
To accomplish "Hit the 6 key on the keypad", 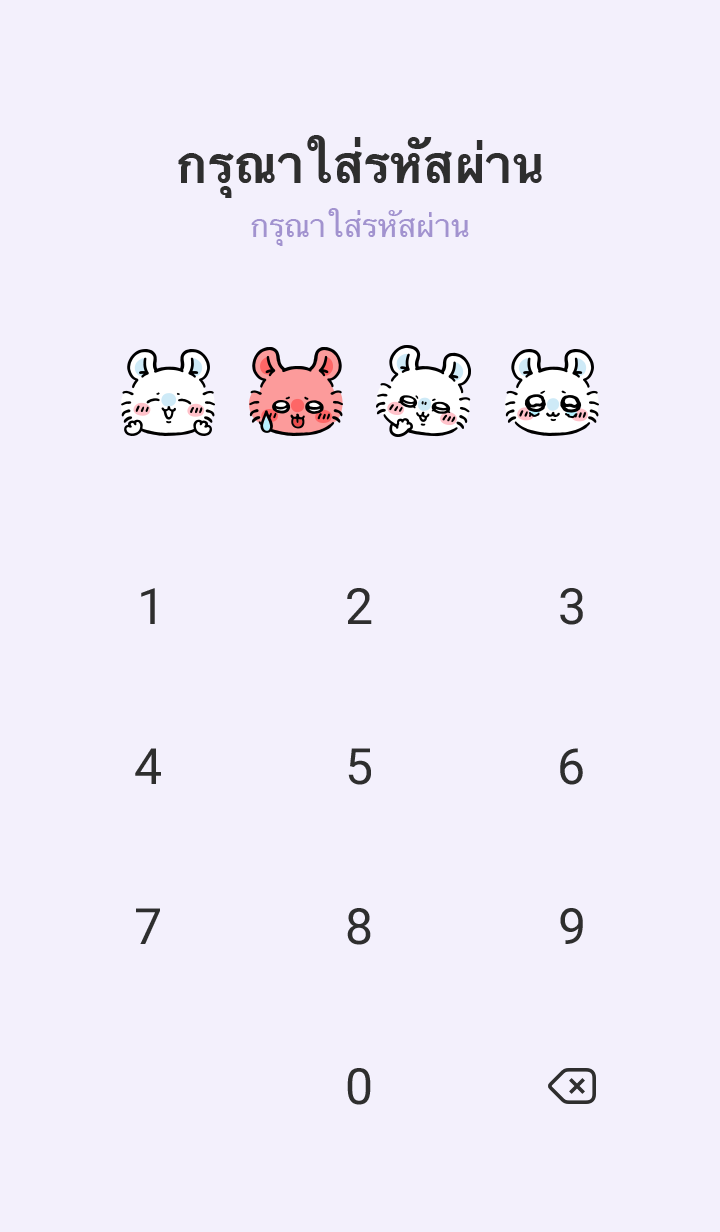I will 571,767.
